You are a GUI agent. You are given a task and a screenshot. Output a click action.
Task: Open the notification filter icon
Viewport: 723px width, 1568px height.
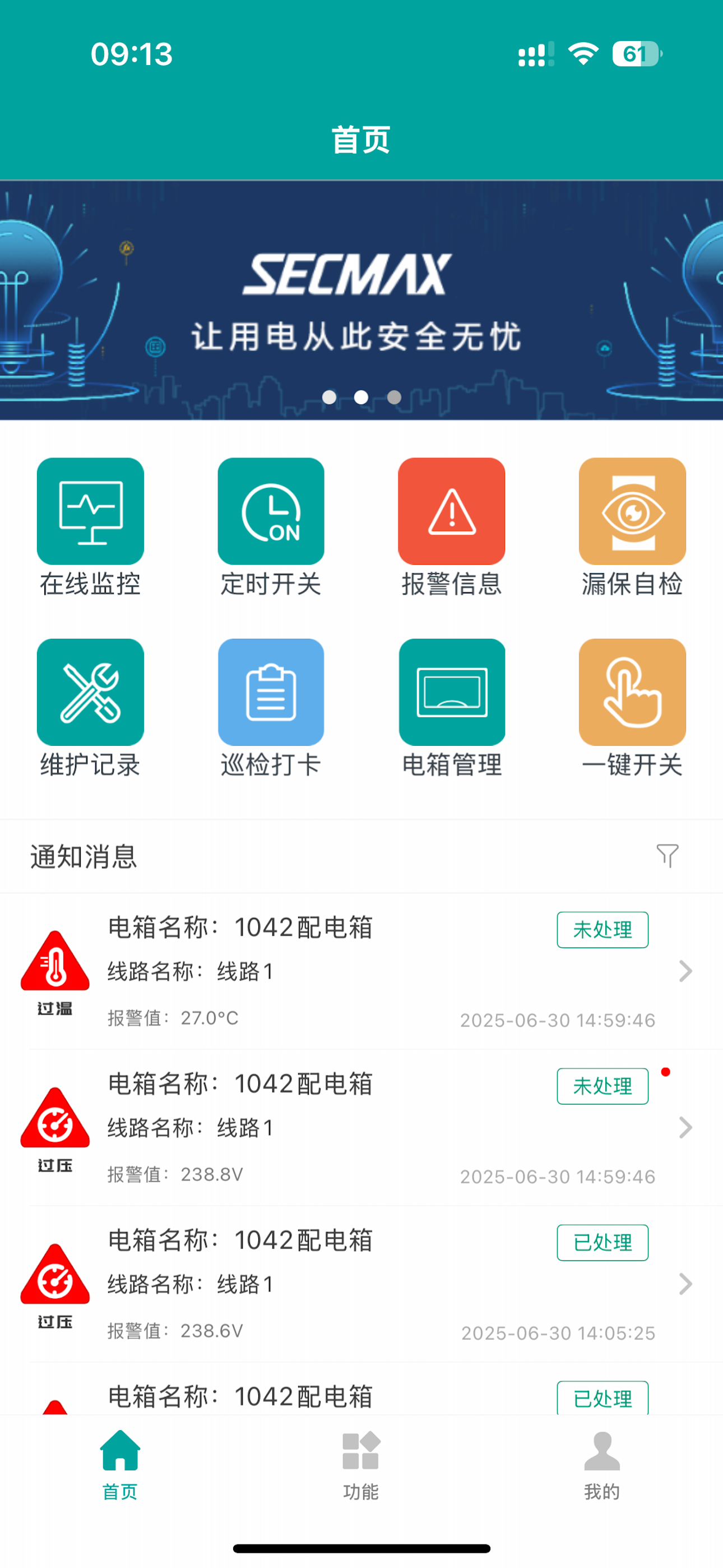[668, 856]
